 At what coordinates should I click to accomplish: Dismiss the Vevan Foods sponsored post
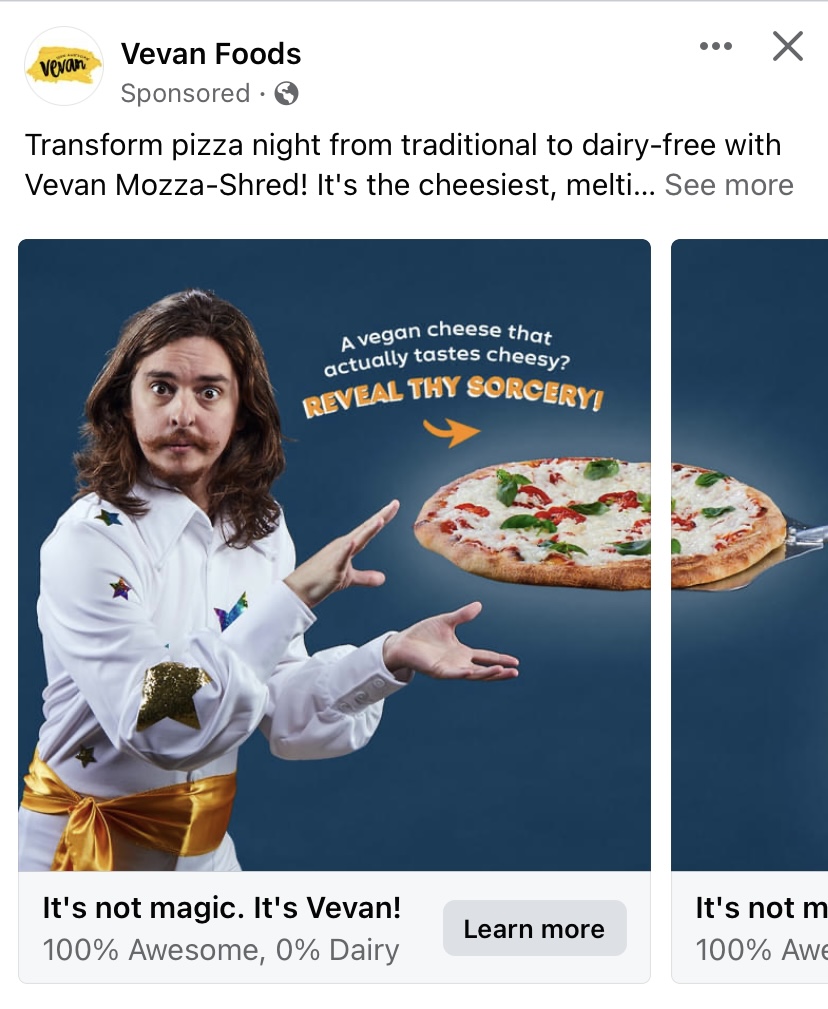(x=788, y=46)
